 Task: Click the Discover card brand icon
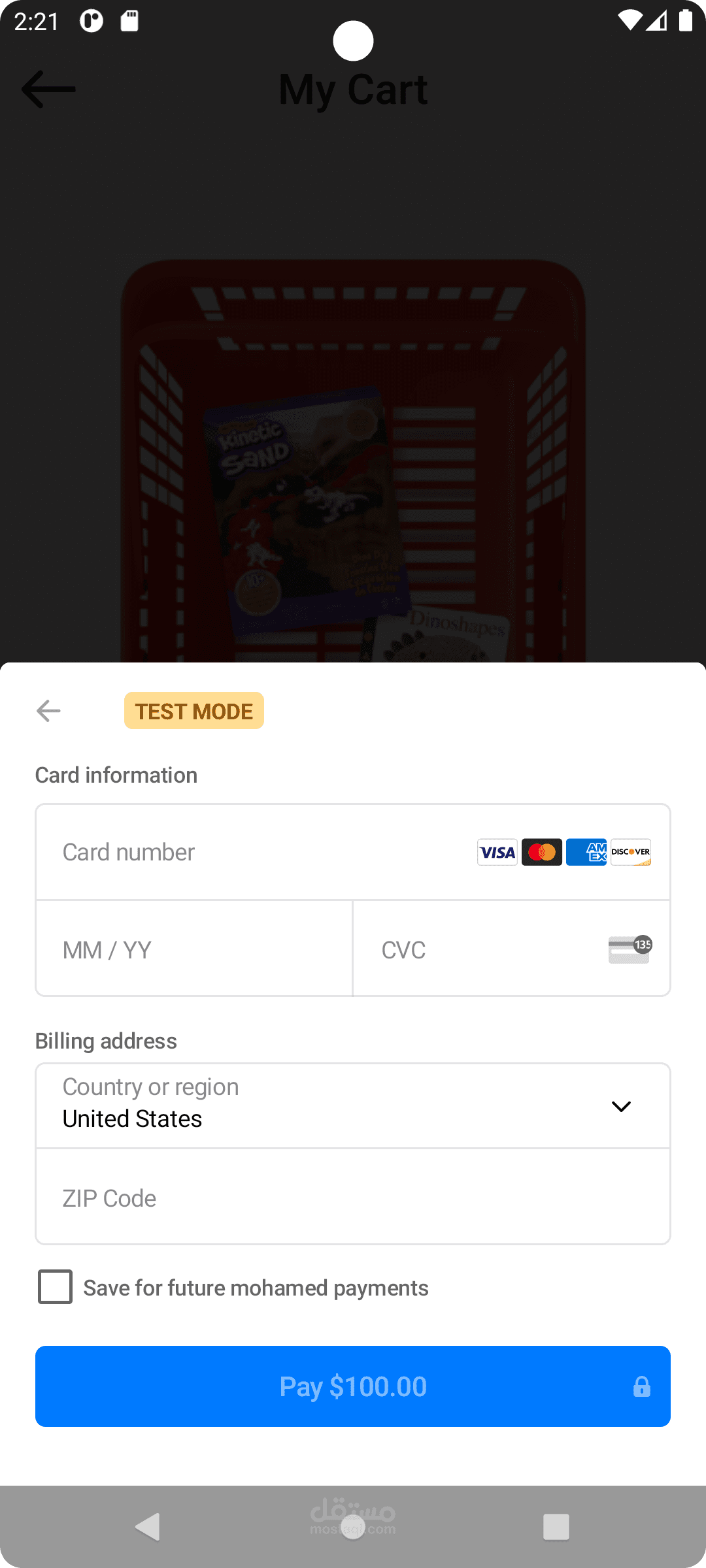tap(630, 852)
